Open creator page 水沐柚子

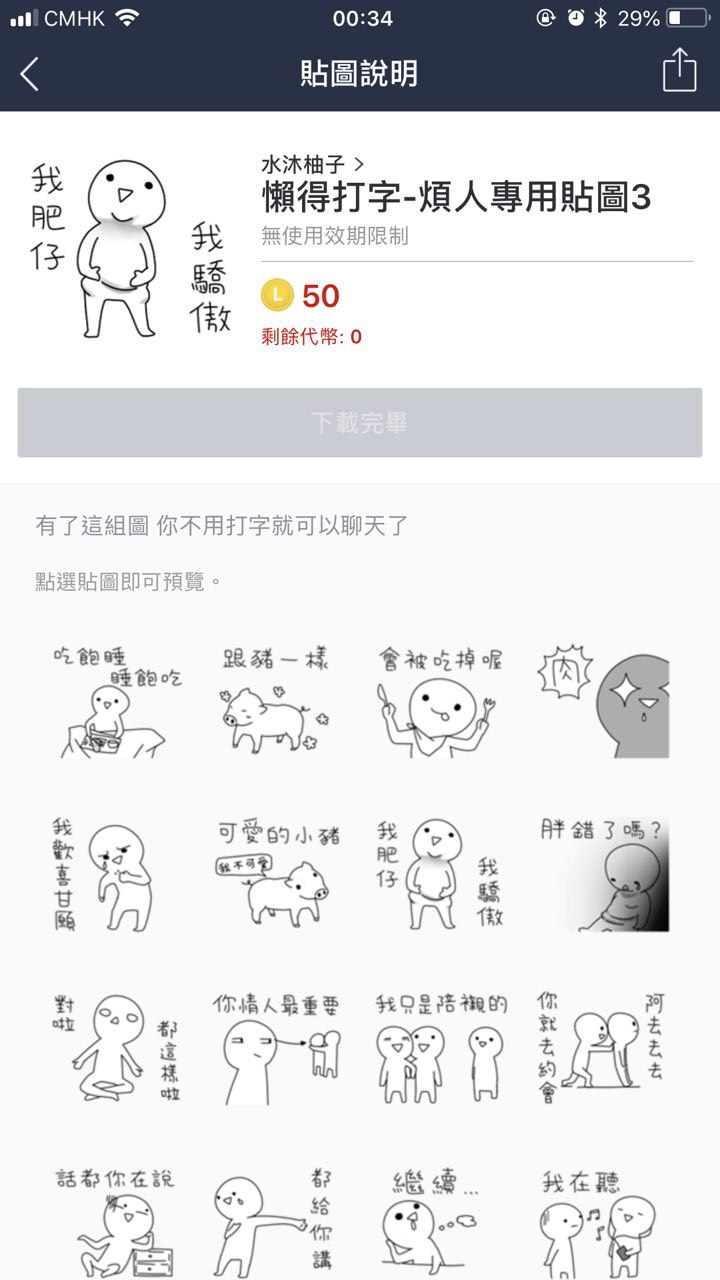coord(312,164)
